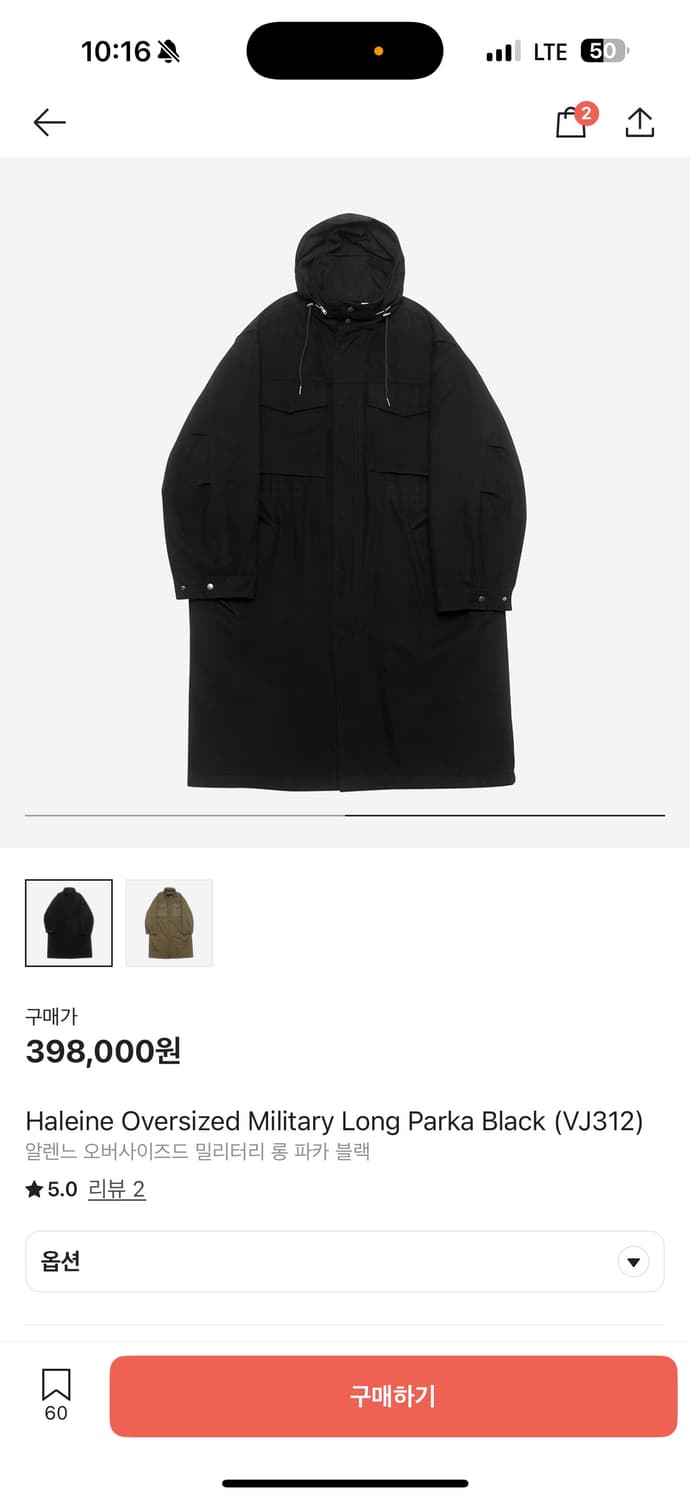Image resolution: width=690 pixels, height=1500 pixels.
Task: Tap the 구매하기 buy button
Action: point(393,1396)
